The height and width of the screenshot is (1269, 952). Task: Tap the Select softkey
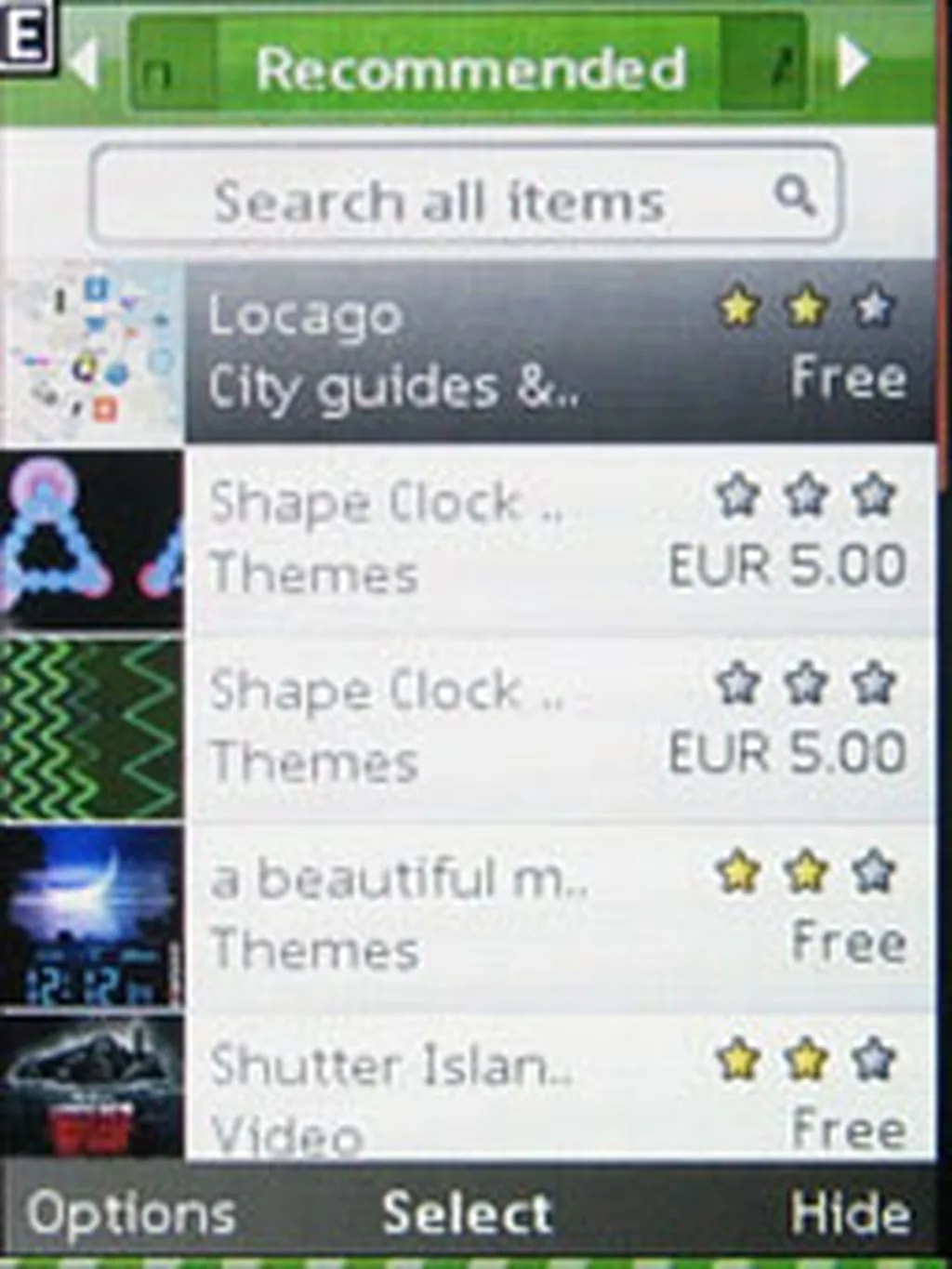(468, 1214)
